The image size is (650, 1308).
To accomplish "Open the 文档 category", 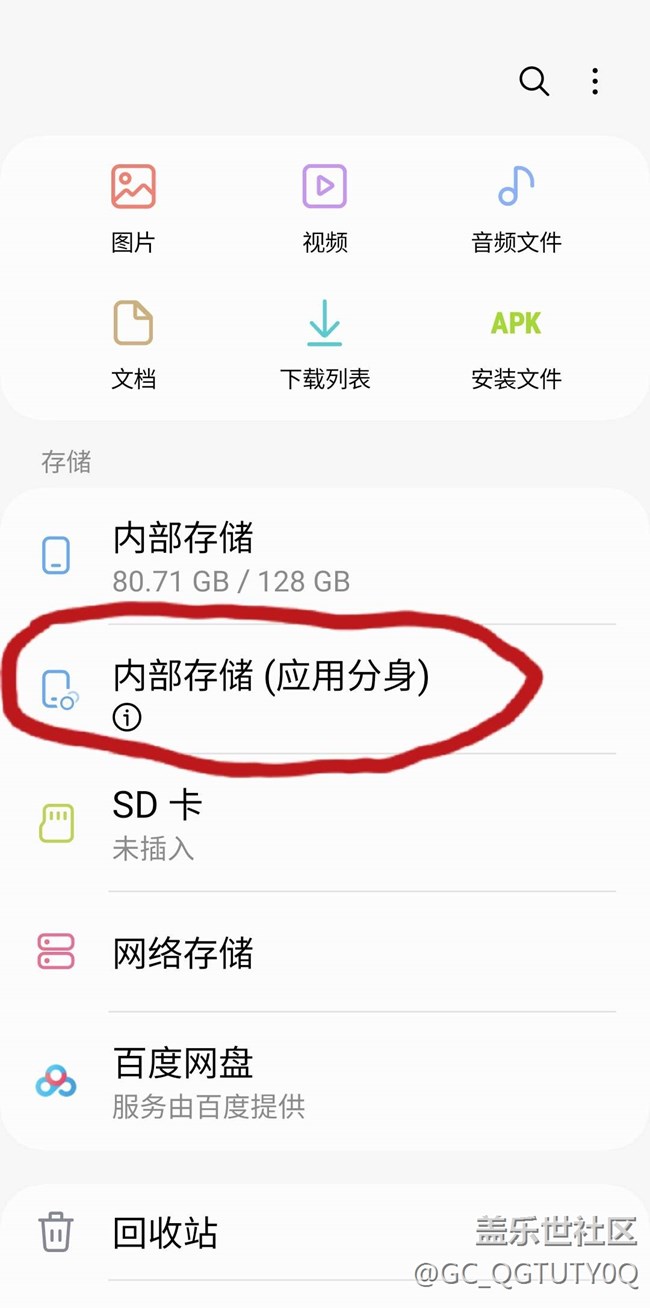I will coord(133,345).
